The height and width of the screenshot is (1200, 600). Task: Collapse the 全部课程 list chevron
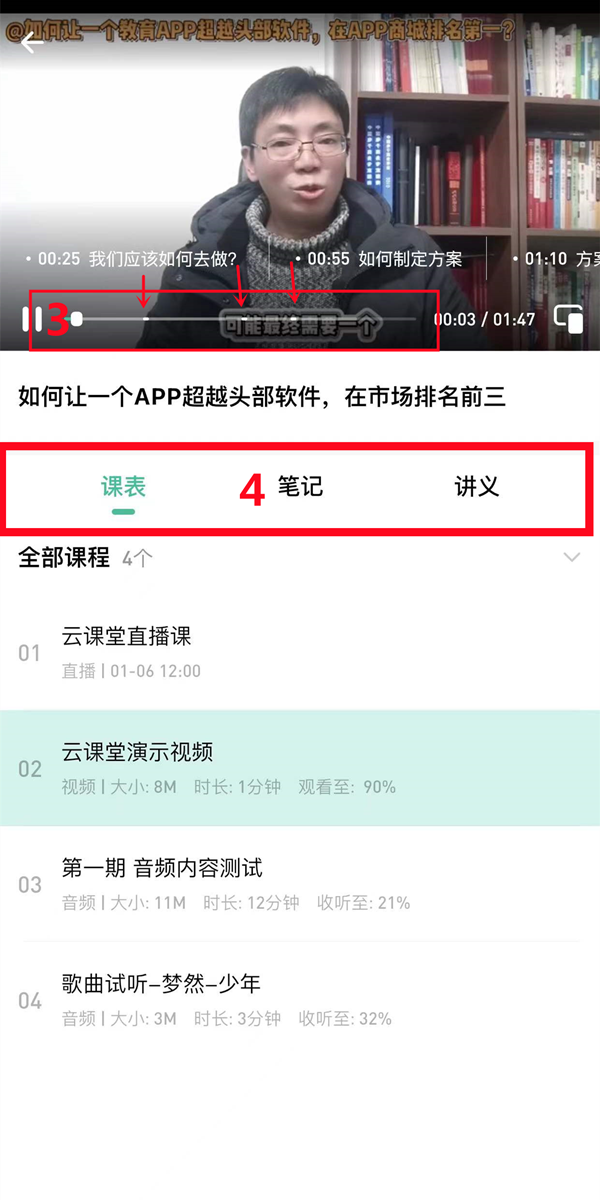[571, 557]
